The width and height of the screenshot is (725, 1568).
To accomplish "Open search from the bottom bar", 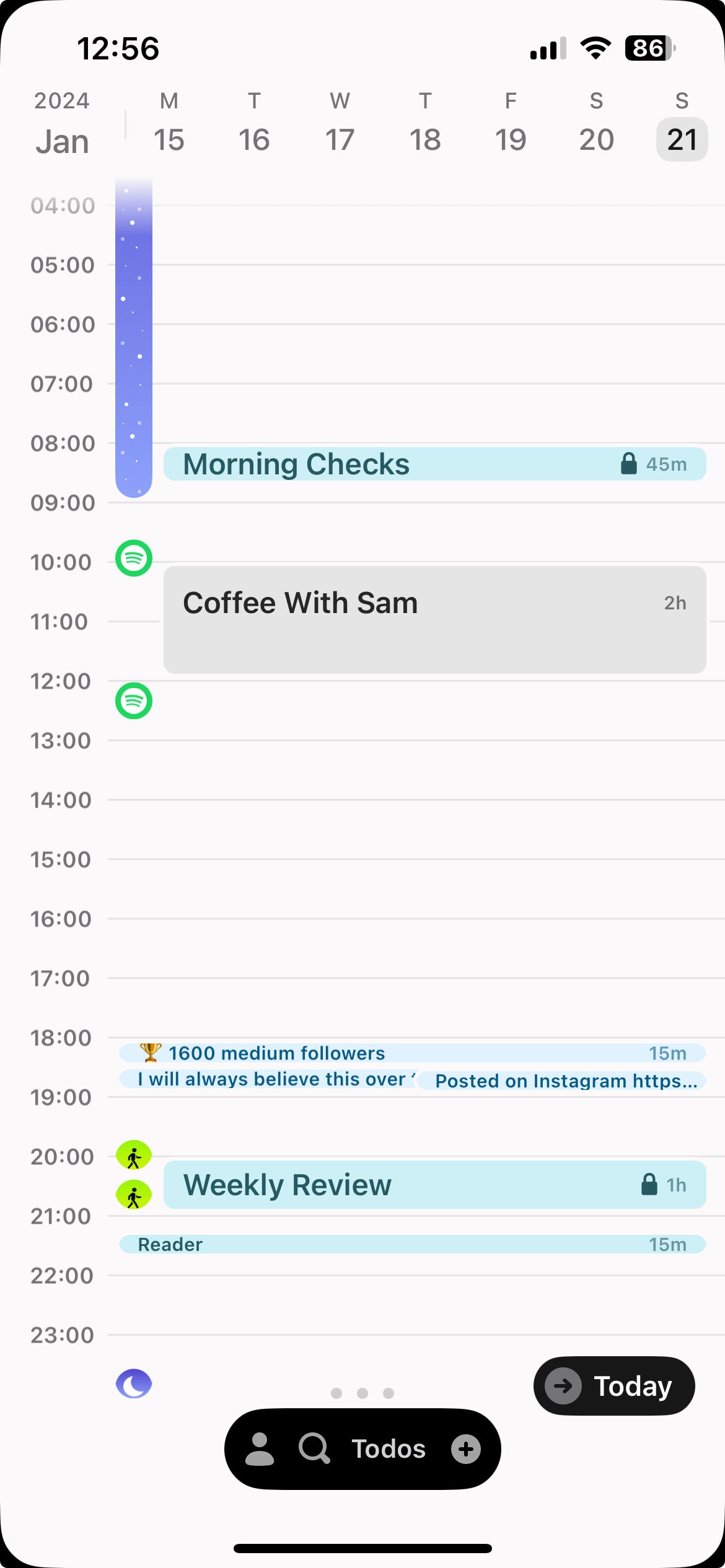I will tap(314, 1449).
